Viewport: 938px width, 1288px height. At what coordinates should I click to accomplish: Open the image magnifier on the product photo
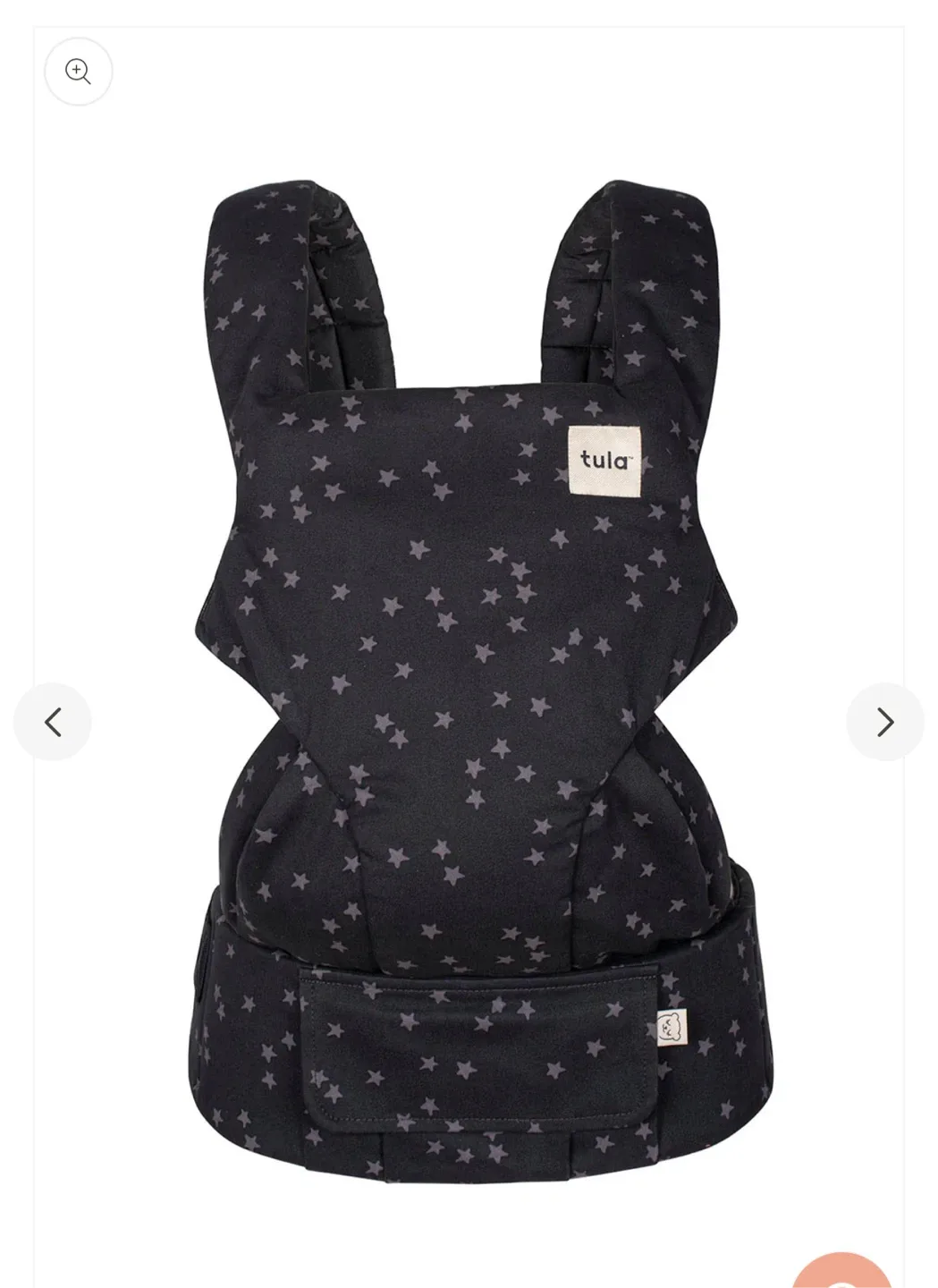click(x=79, y=72)
